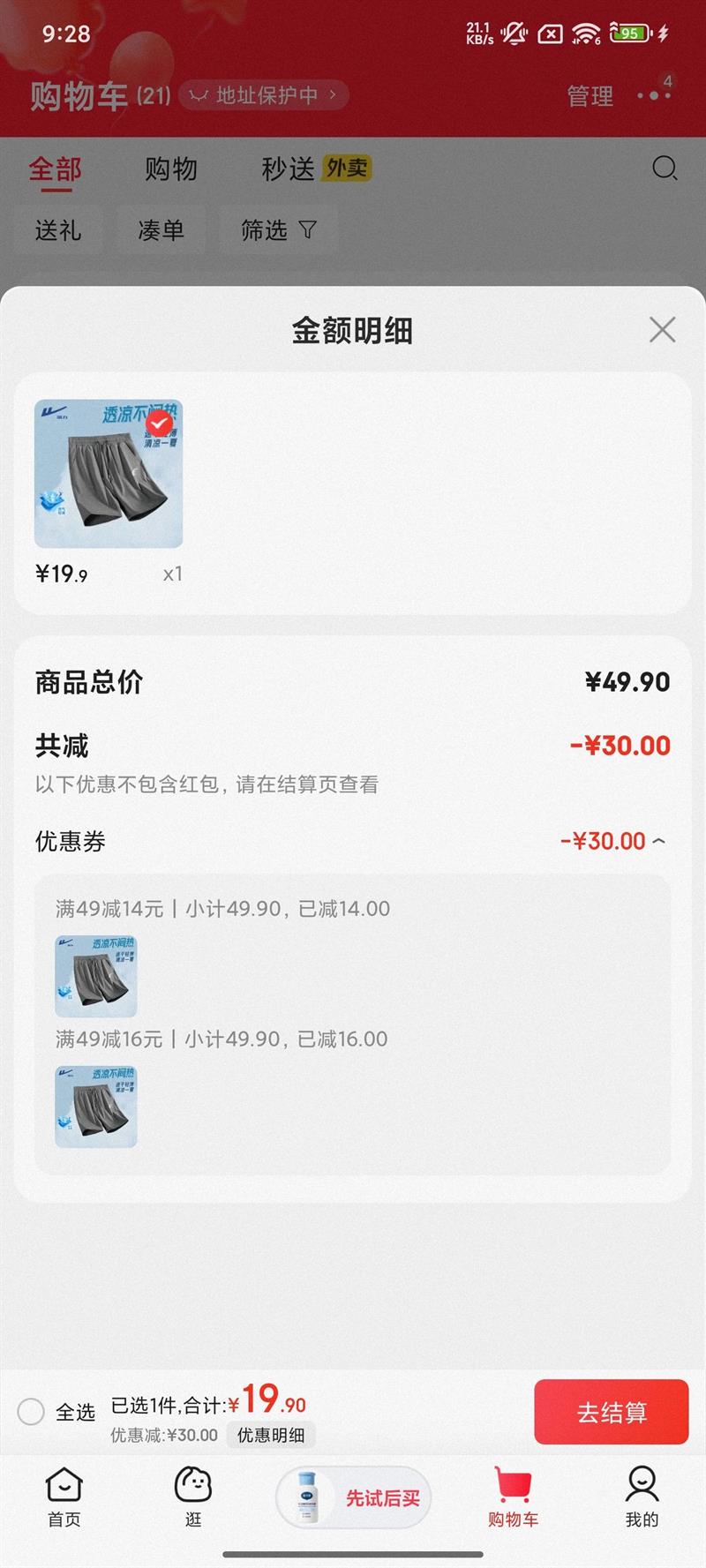Tap 去结算 to check out
This screenshot has width=706, height=1568.
click(x=611, y=1412)
